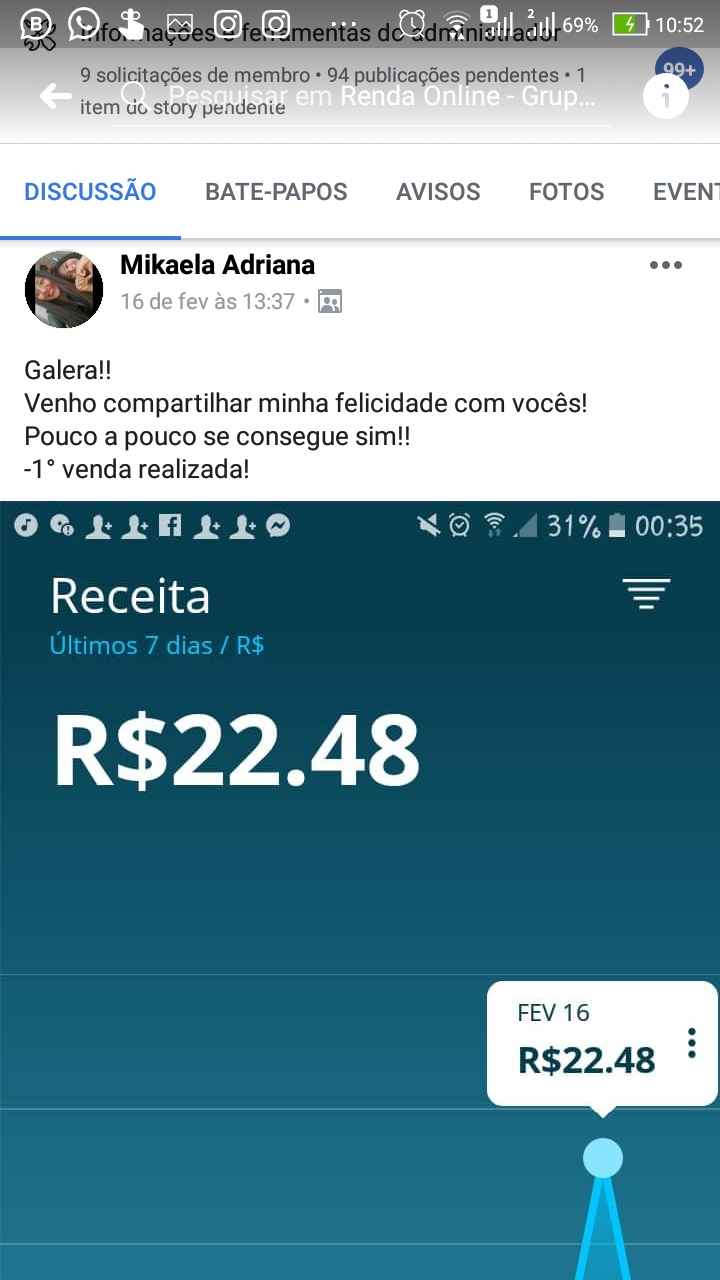Open Mikaela Adriana's profile picture
This screenshot has width=720, height=1280.
[x=64, y=288]
